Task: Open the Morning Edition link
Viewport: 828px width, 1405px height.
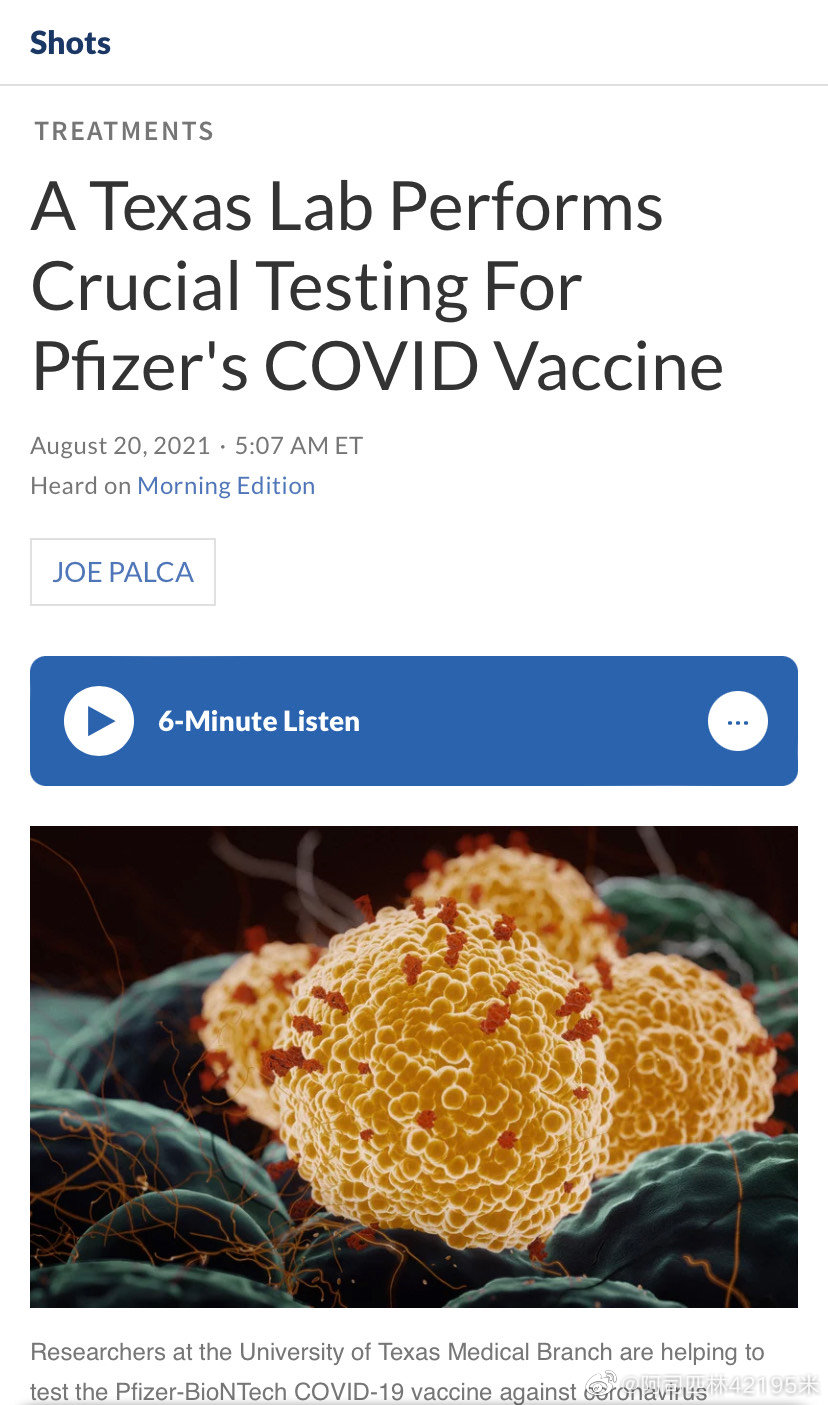Action: 226,486
